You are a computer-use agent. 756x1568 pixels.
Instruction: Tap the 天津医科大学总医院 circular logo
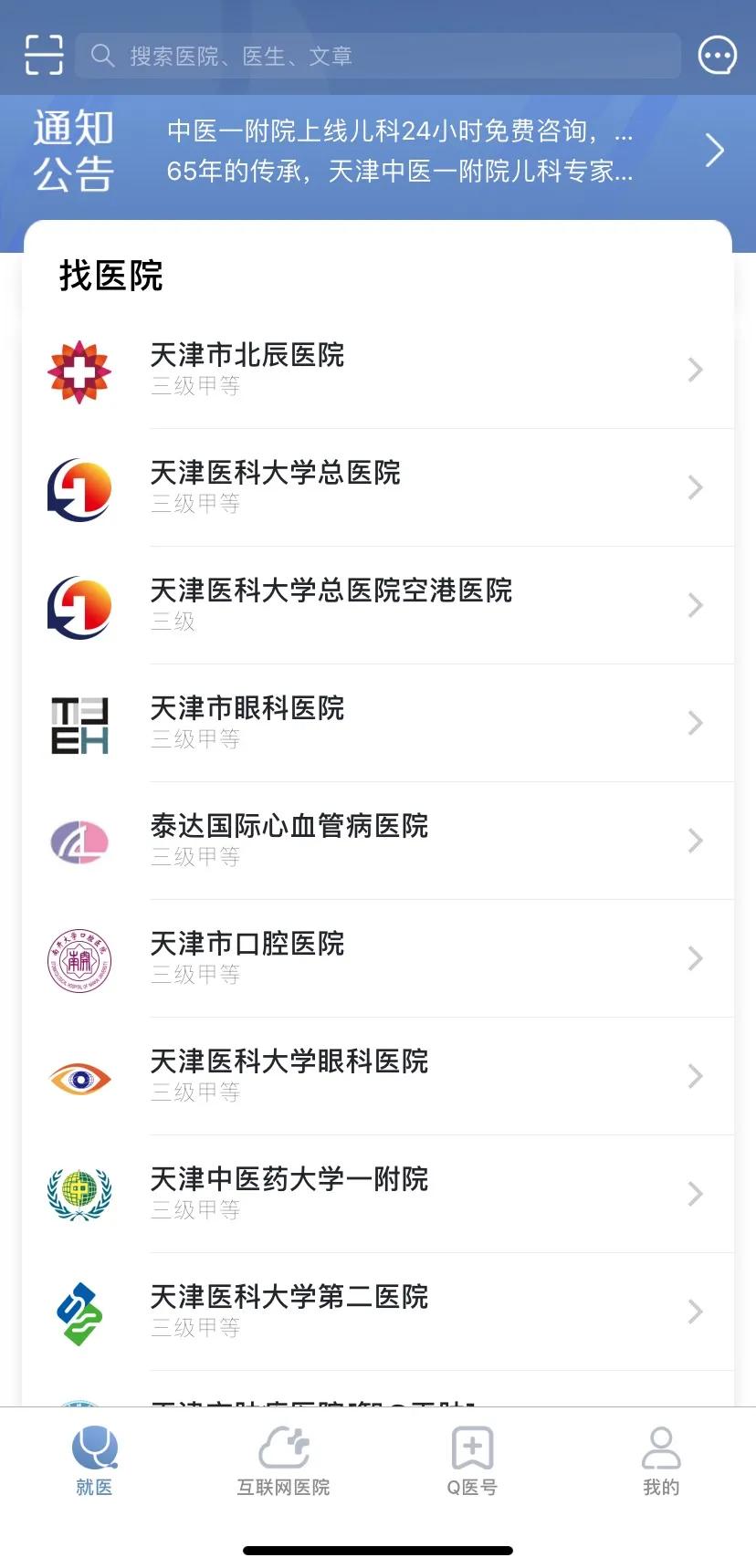click(79, 489)
